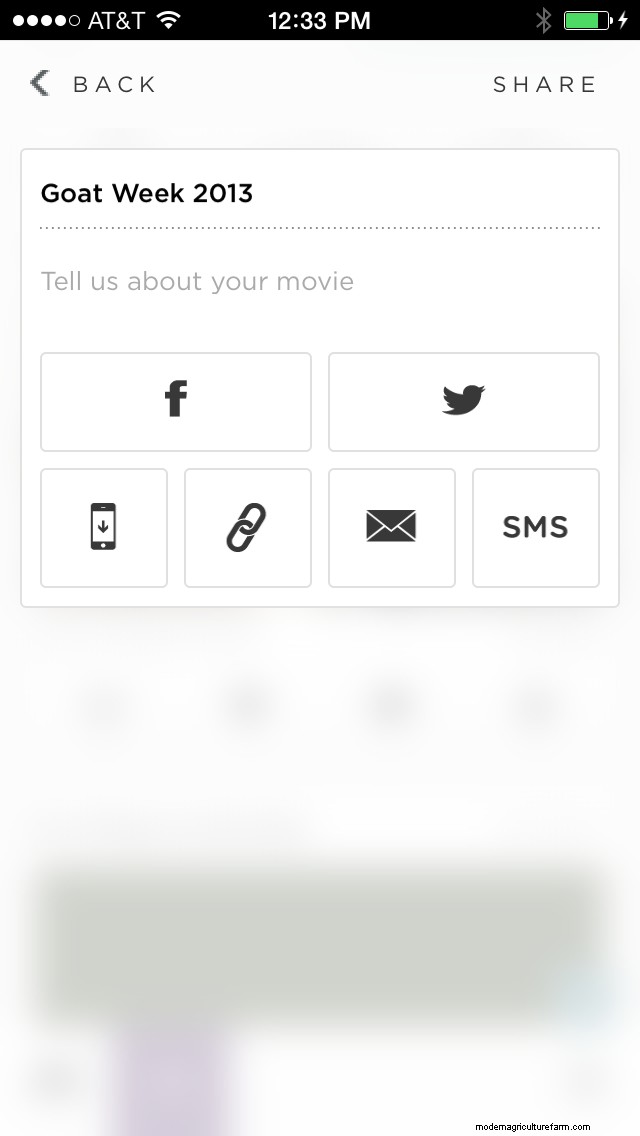Share the movie to Facebook

pos(176,401)
